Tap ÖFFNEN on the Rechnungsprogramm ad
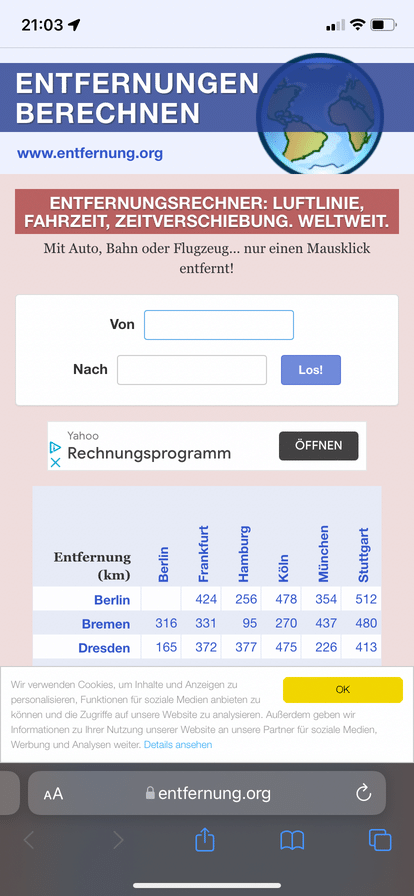This screenshot has width=414, height=896. 319,446
